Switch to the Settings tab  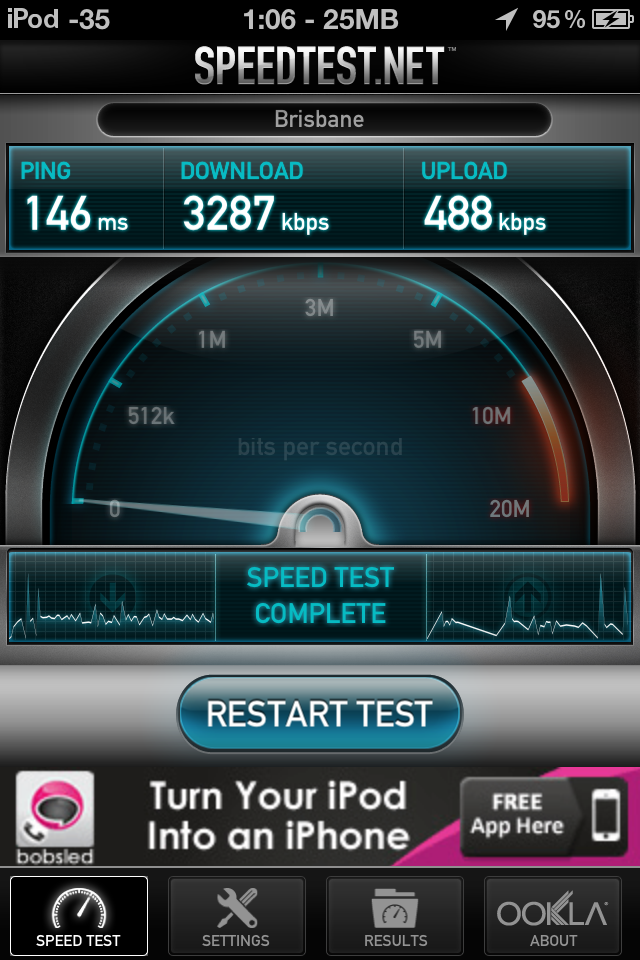(236, 916)
